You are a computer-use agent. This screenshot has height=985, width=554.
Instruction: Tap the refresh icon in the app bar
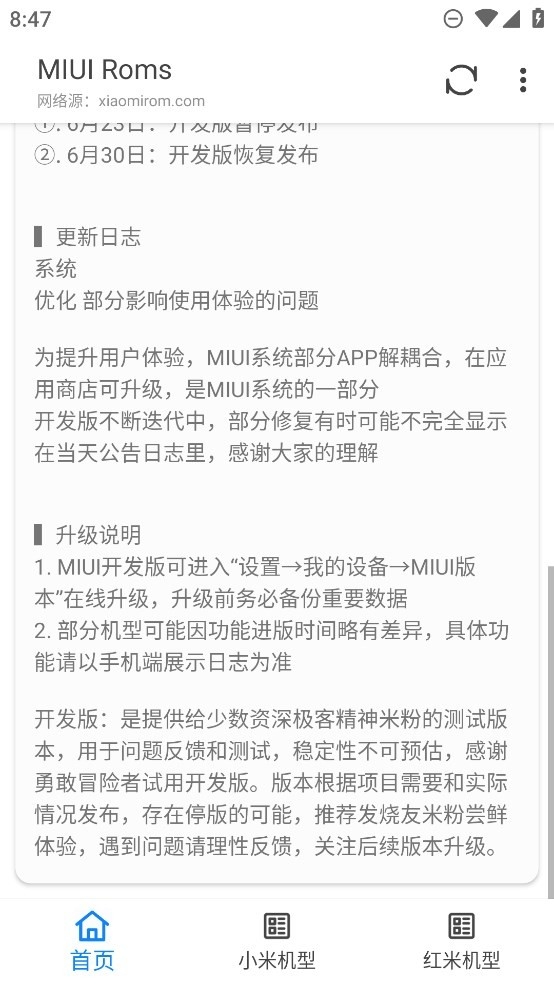[461, 80]
